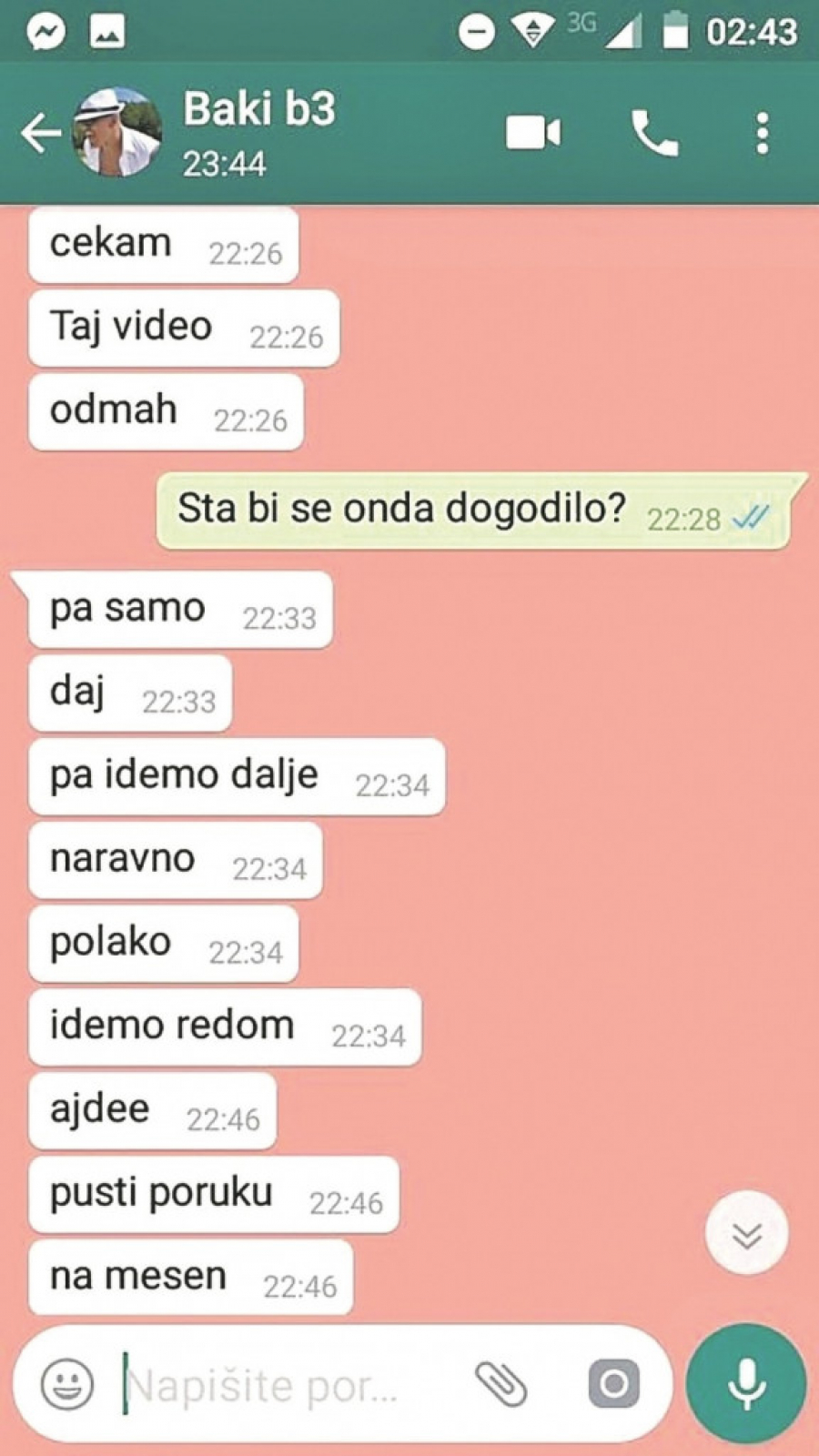819x1456 pixels.
Task: Open the emoji picker
Action: point(68,1384)
